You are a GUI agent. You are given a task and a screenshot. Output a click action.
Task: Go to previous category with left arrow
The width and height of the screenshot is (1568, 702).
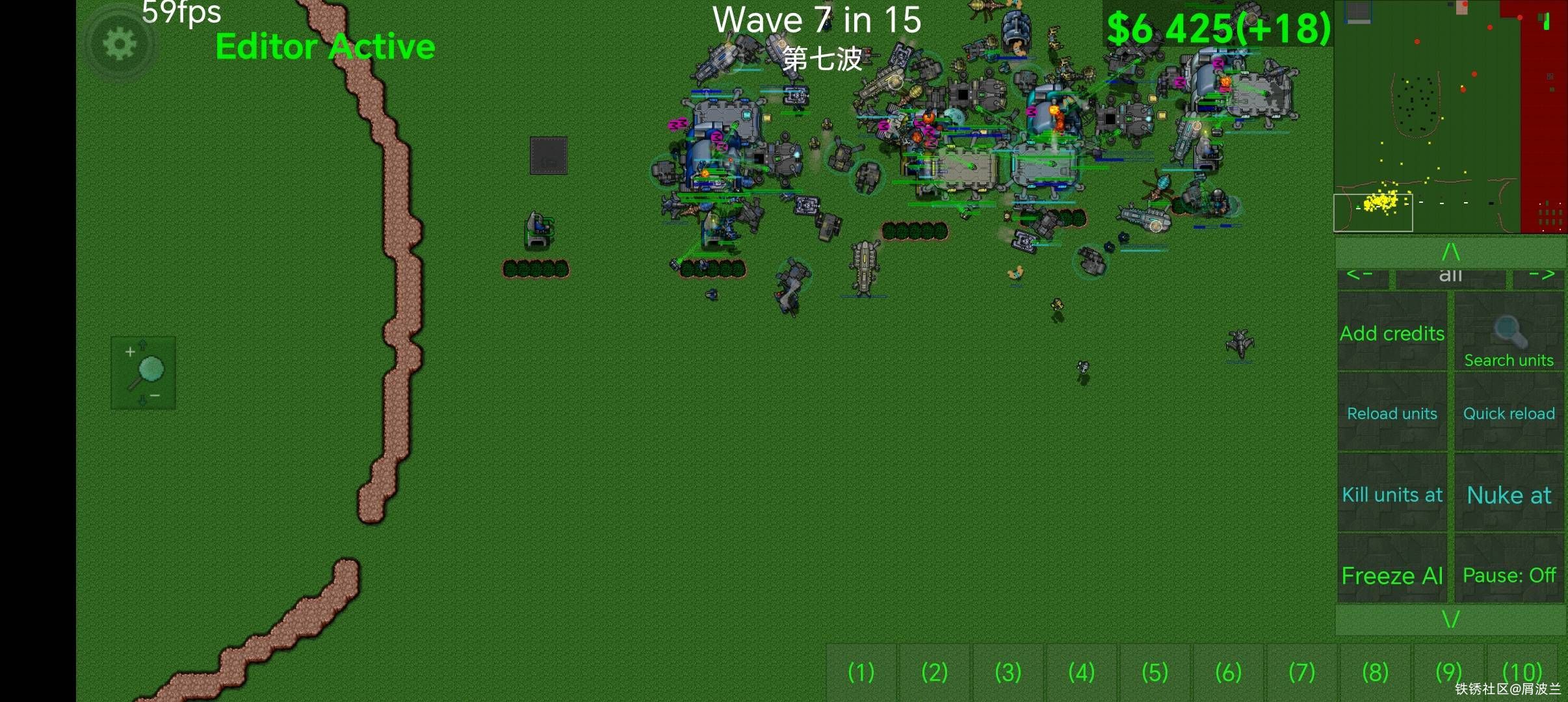tap(1361, 276)
